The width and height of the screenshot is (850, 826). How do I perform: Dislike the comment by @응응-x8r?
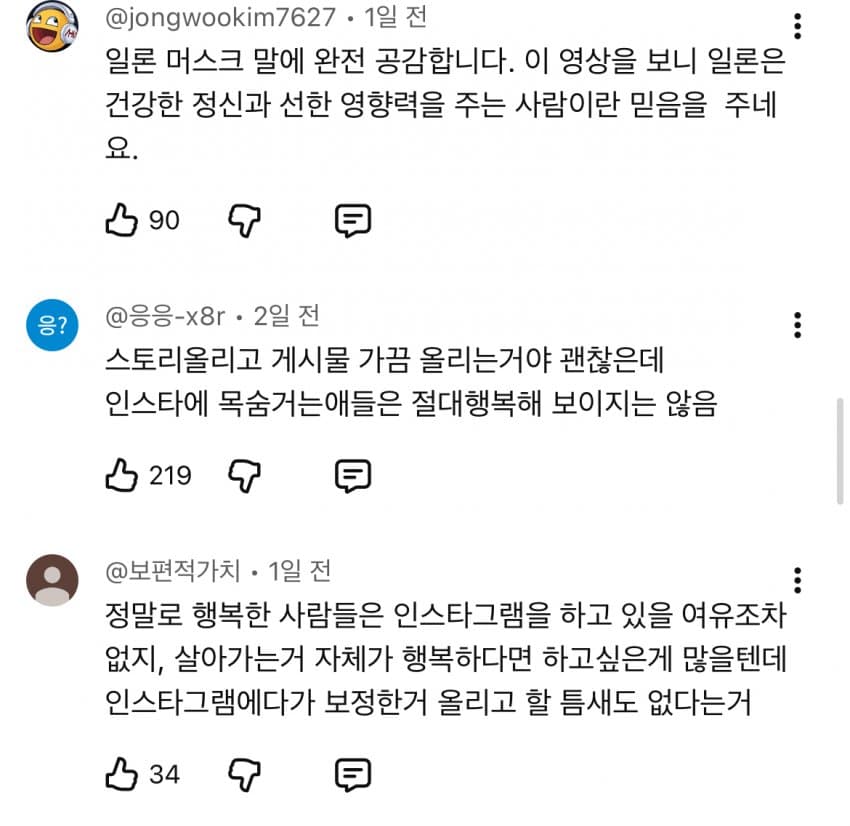click(245, 475)
